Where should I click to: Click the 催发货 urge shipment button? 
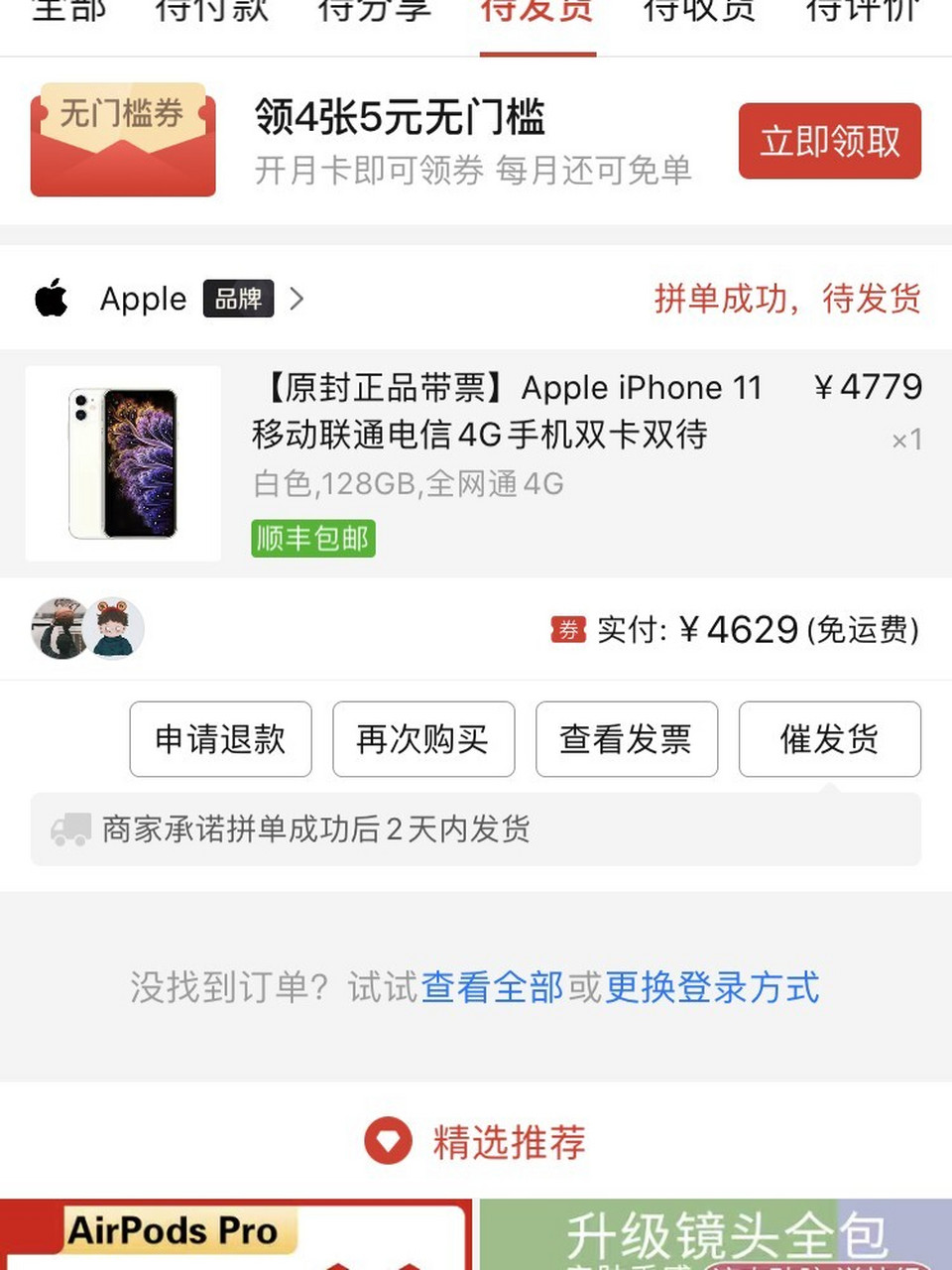(829, 739)
